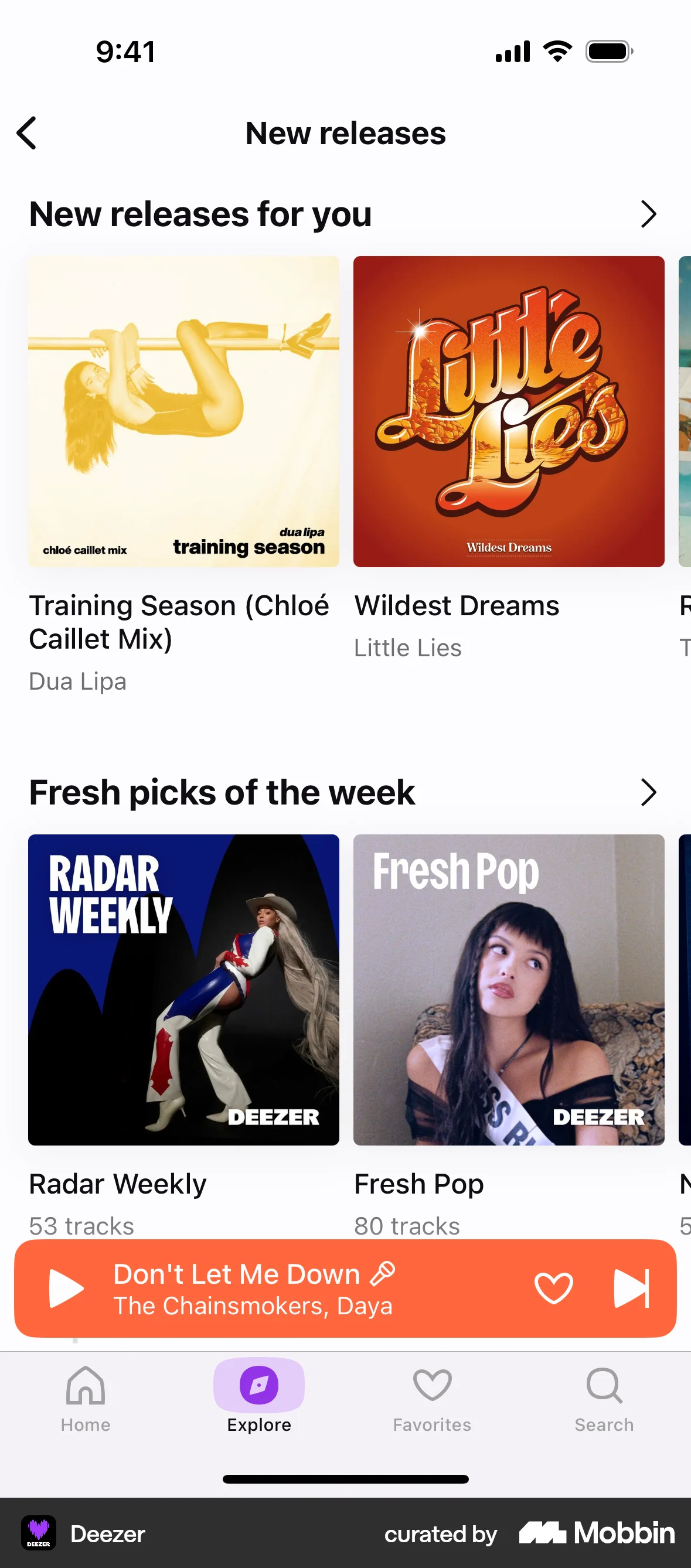Open lyrics via the microphone icon
The image size is (691, 1568).
(383, 1272)
